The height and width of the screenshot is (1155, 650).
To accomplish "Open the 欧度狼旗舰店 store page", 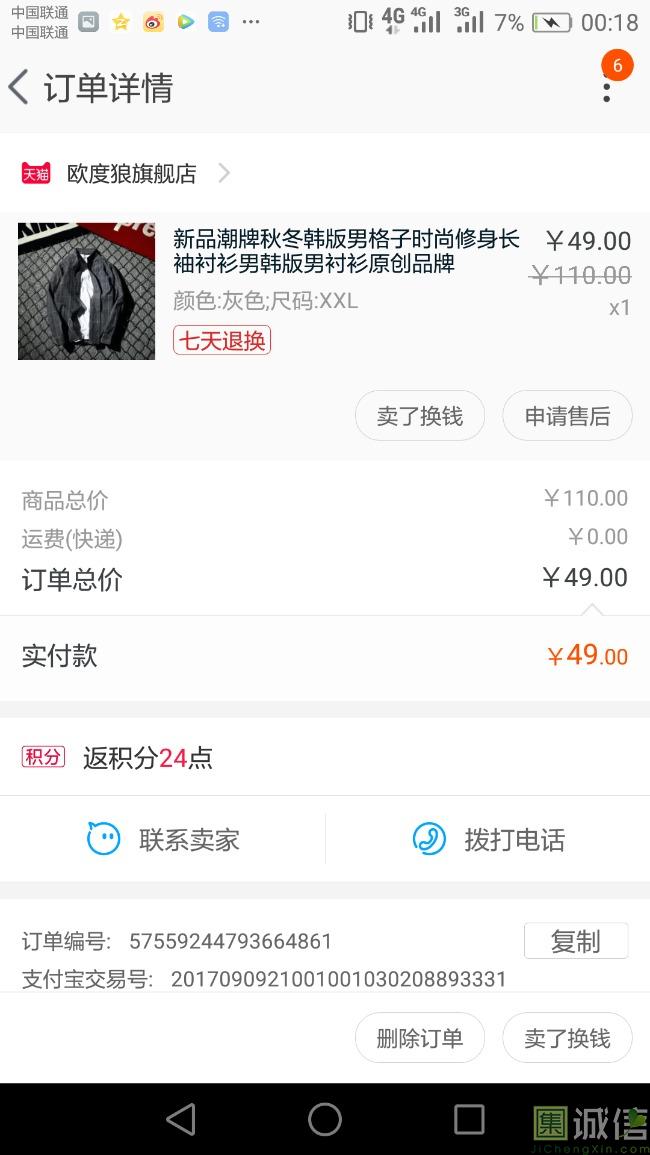I will pos(125,174).
